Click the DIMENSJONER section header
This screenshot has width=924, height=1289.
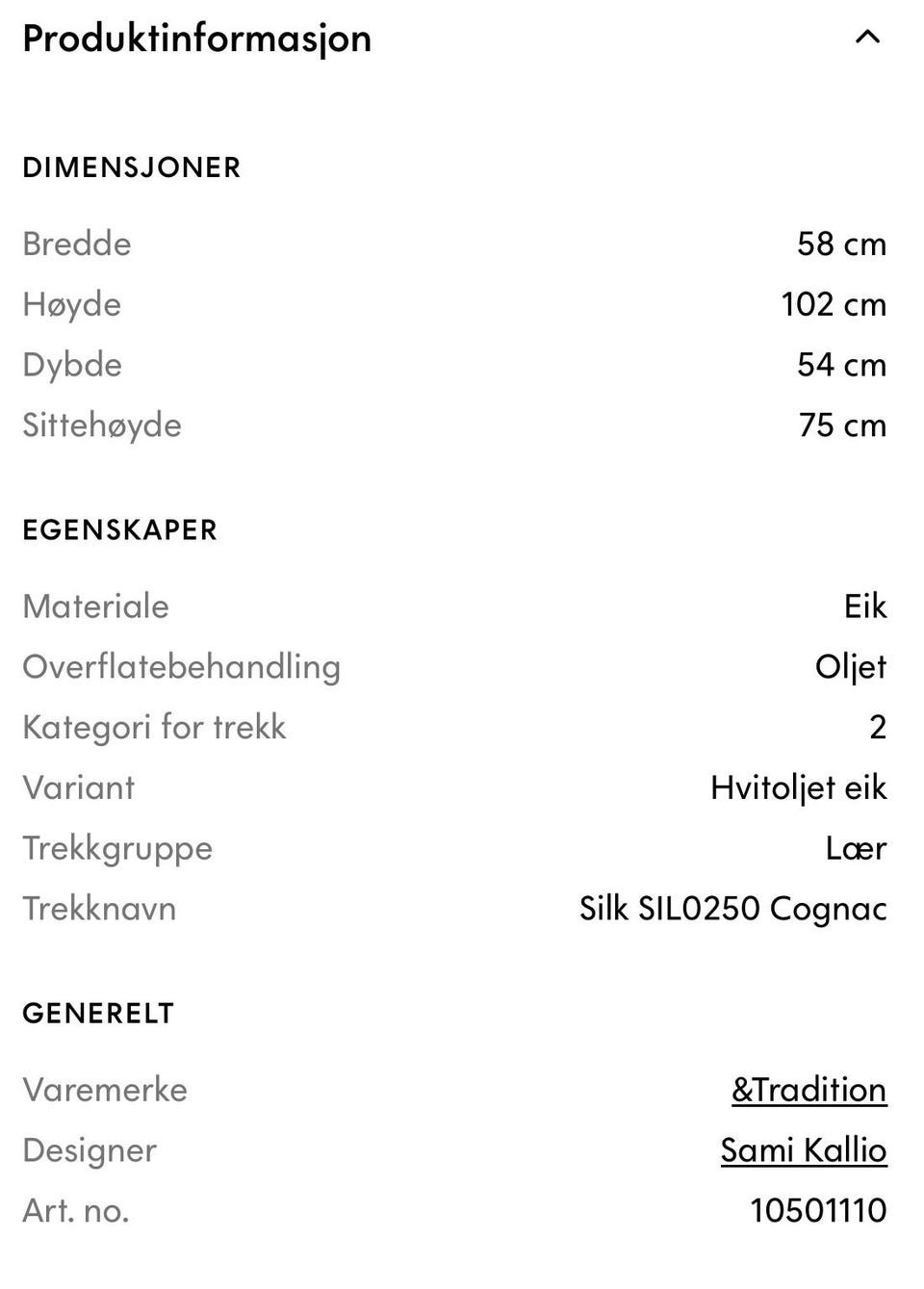point(131,167)
